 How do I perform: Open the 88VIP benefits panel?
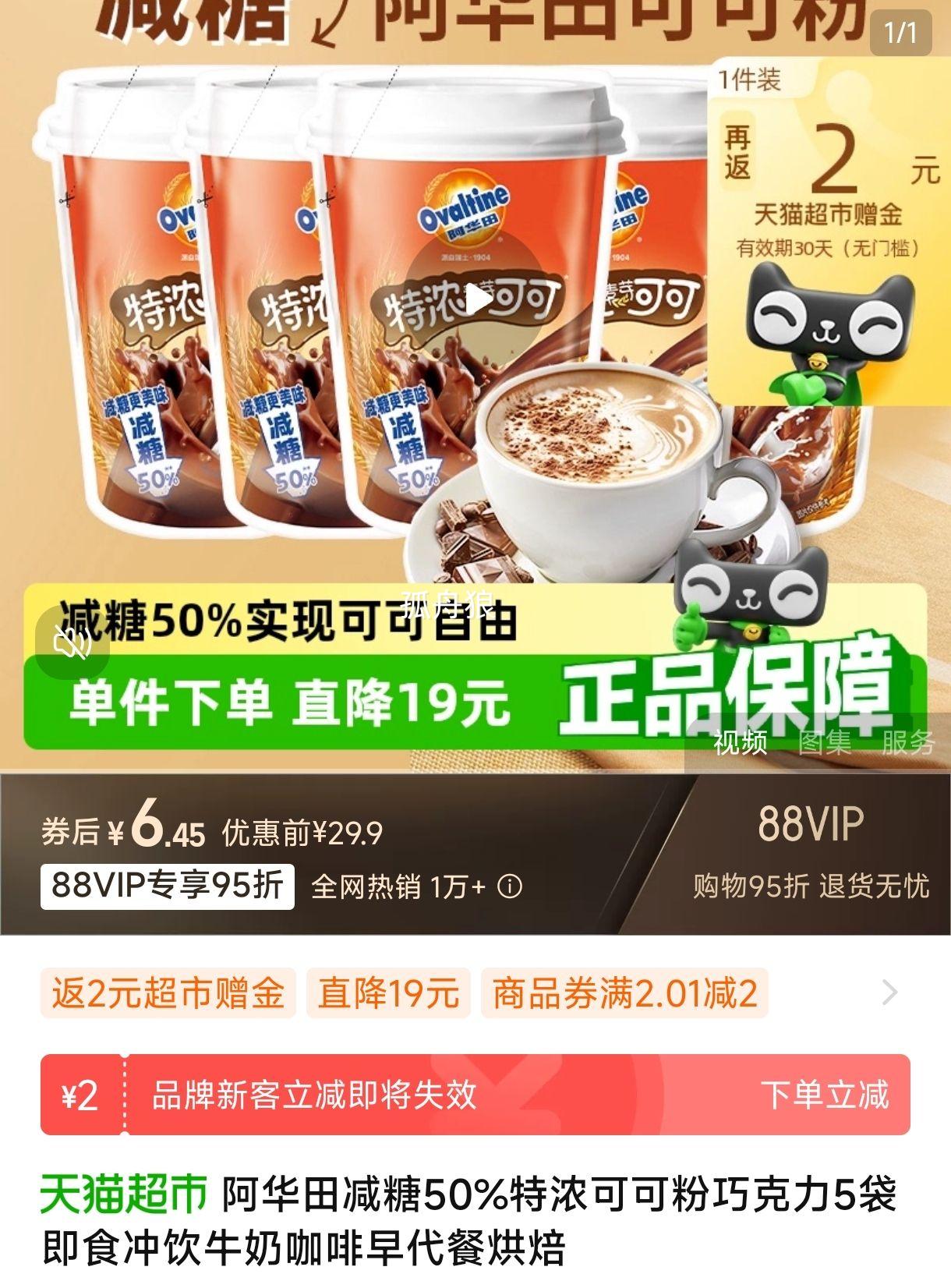pyautogui.click(x=811, y=854)
